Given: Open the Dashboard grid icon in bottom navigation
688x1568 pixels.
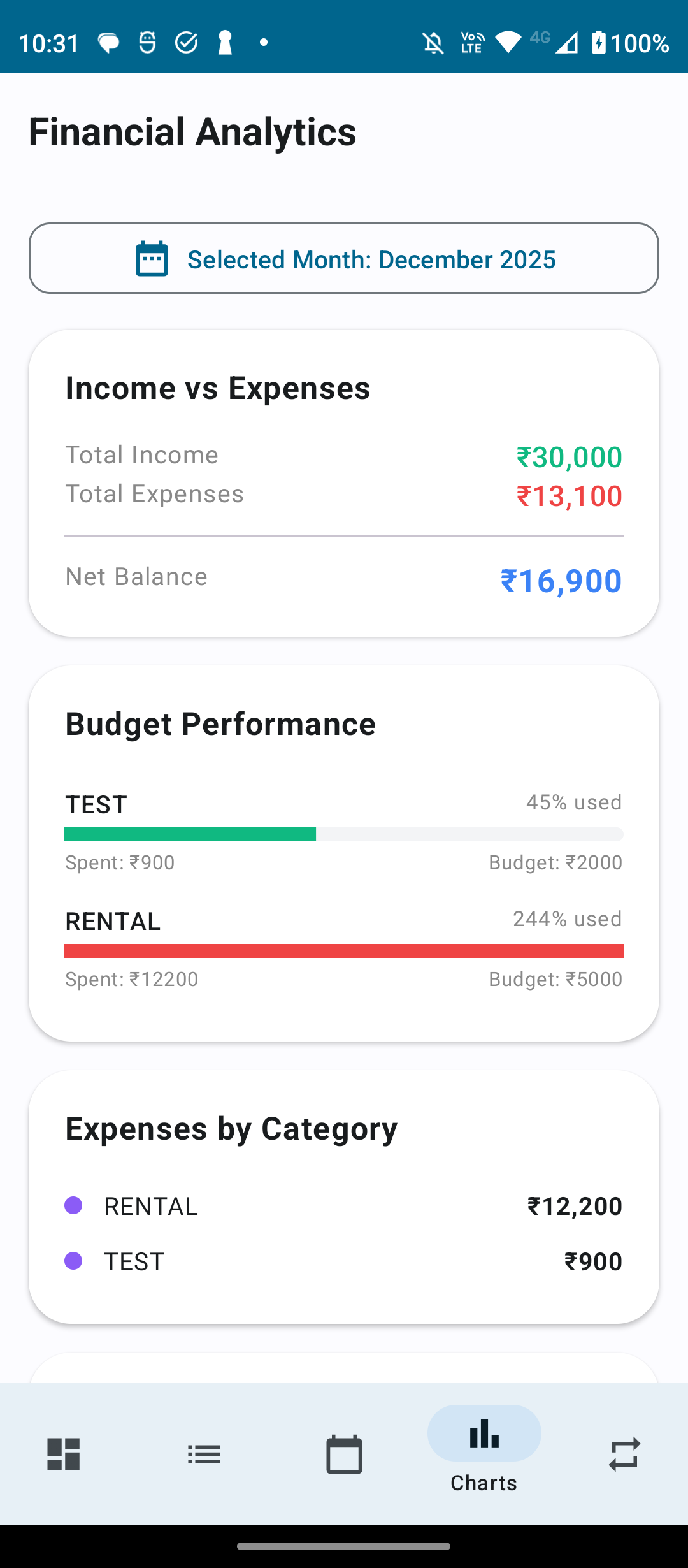Looking at the screenshot, I should (62, 1454).
